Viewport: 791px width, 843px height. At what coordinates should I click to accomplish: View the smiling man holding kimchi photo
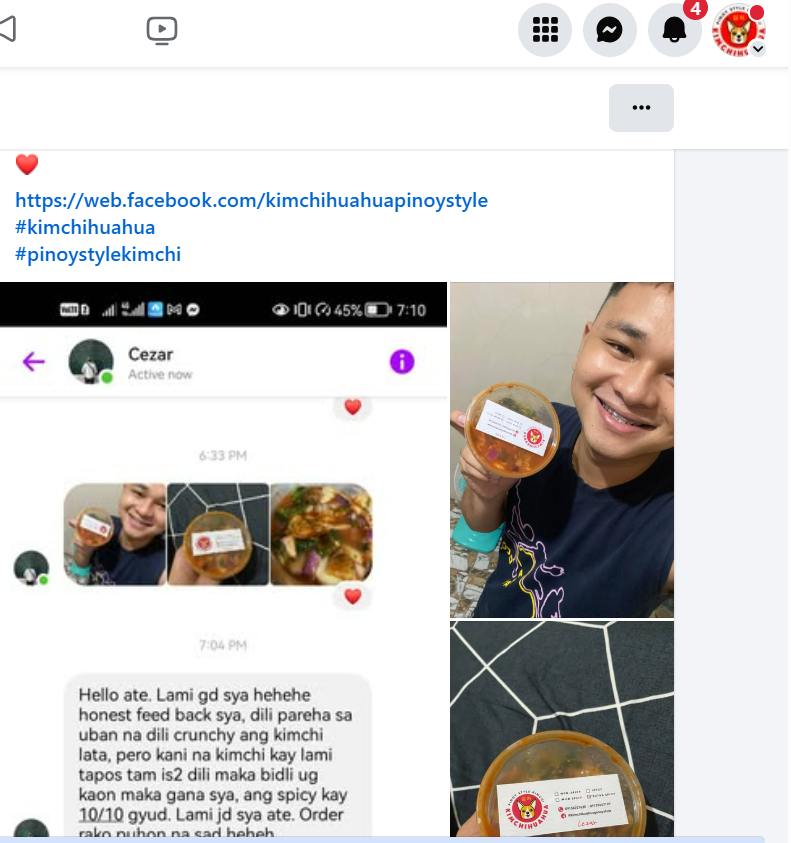562,450
